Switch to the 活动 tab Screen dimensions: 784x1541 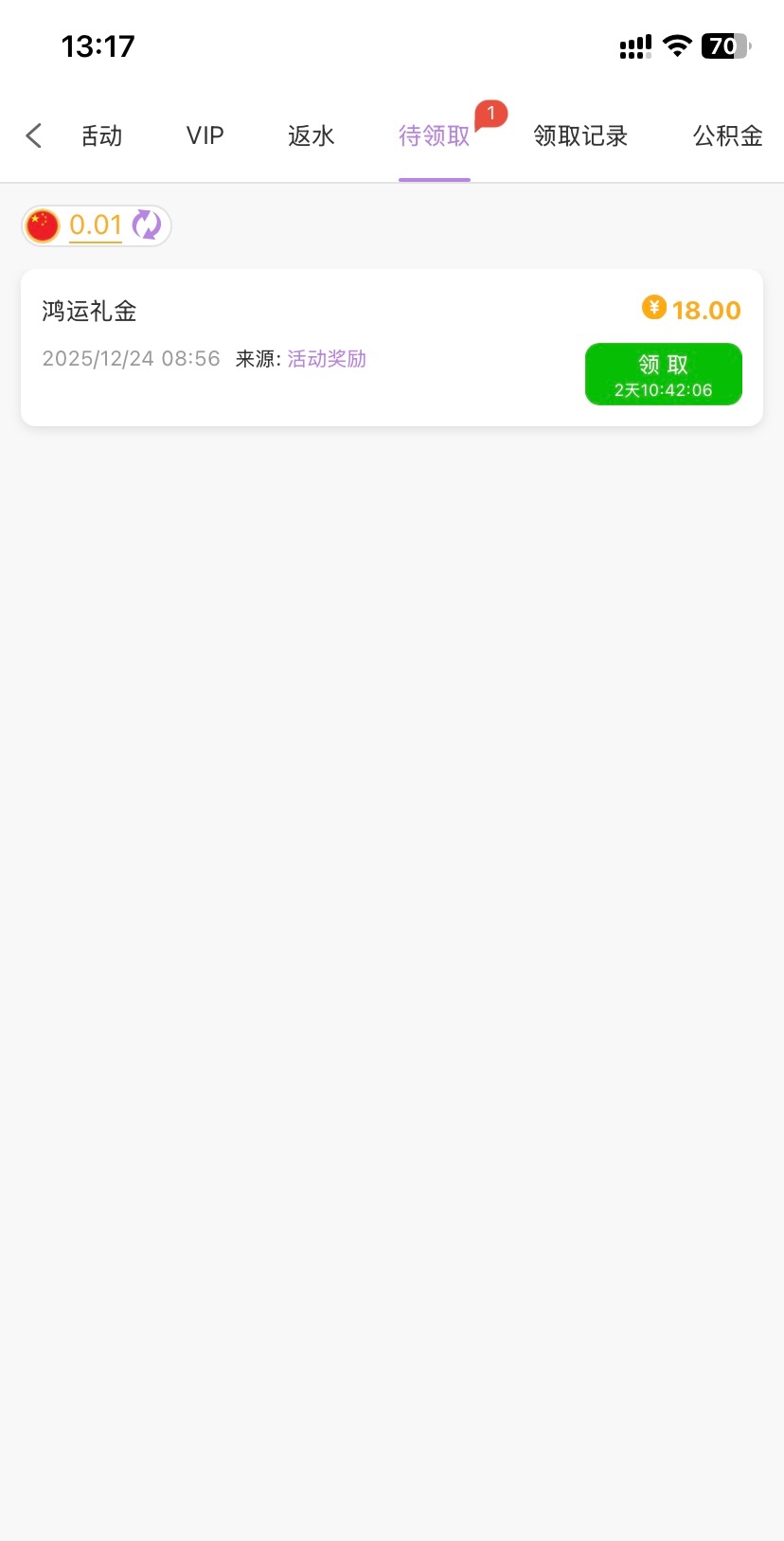tap(101, 136)
